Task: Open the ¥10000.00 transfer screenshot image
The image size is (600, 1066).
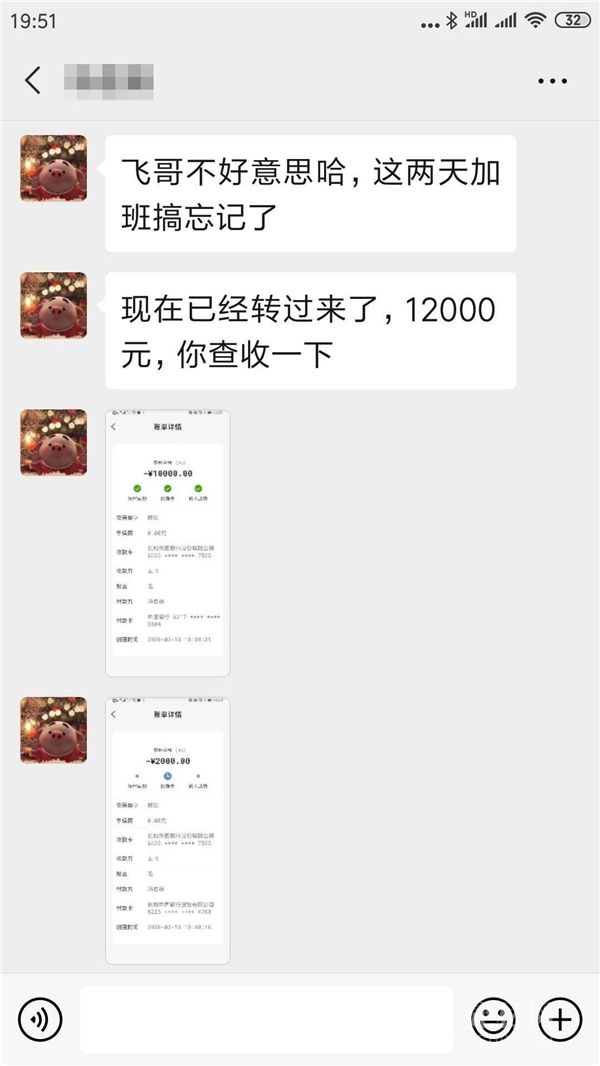Action: pos(168,542)
